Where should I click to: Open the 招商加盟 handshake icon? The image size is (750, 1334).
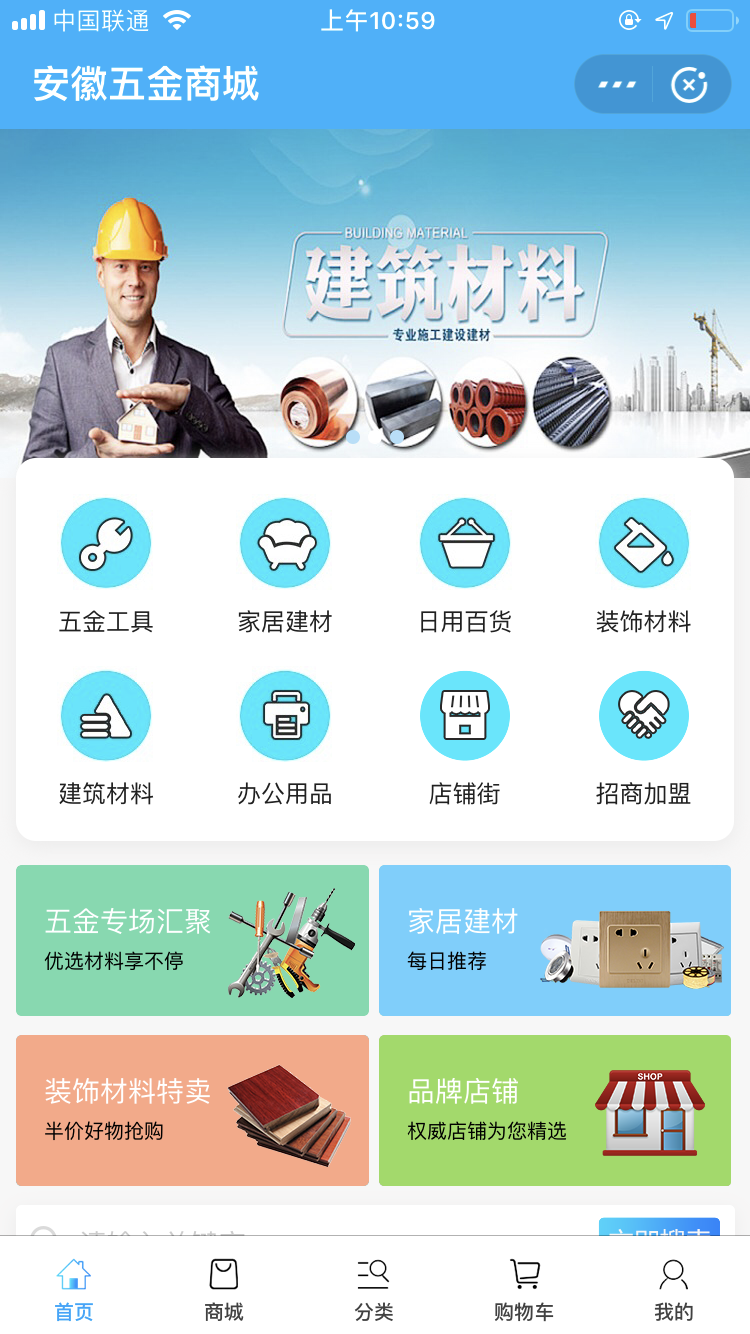point(643,715)
